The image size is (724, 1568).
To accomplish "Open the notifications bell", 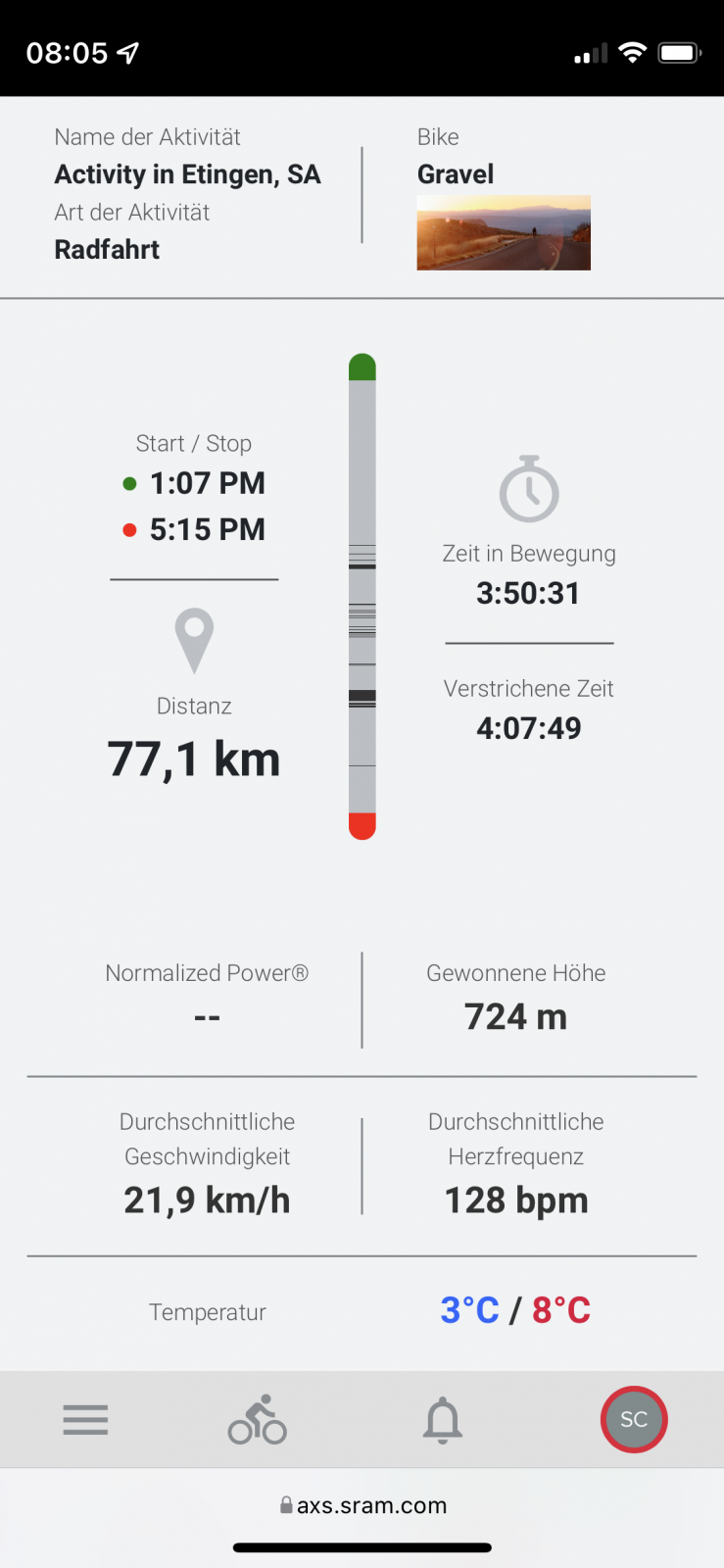I will (443, 1420).
